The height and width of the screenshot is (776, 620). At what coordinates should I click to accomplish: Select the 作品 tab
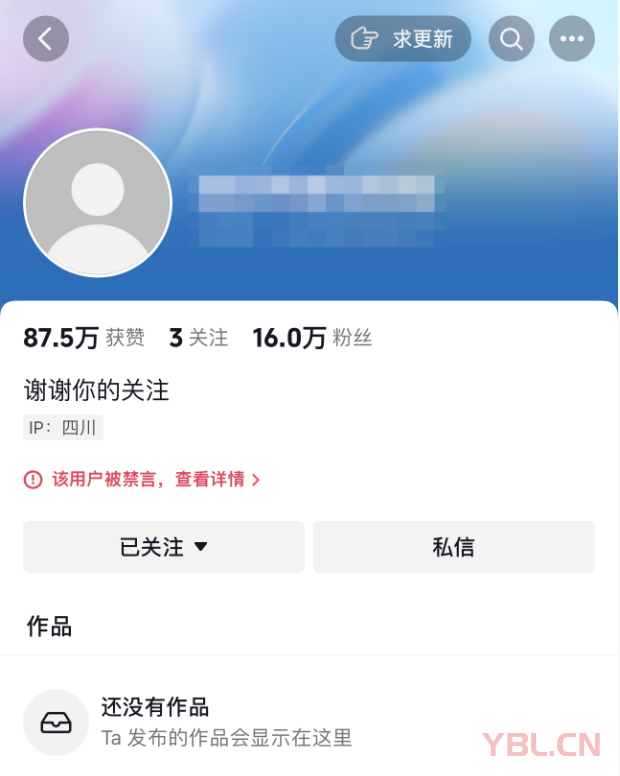click(x=49, y=627)
